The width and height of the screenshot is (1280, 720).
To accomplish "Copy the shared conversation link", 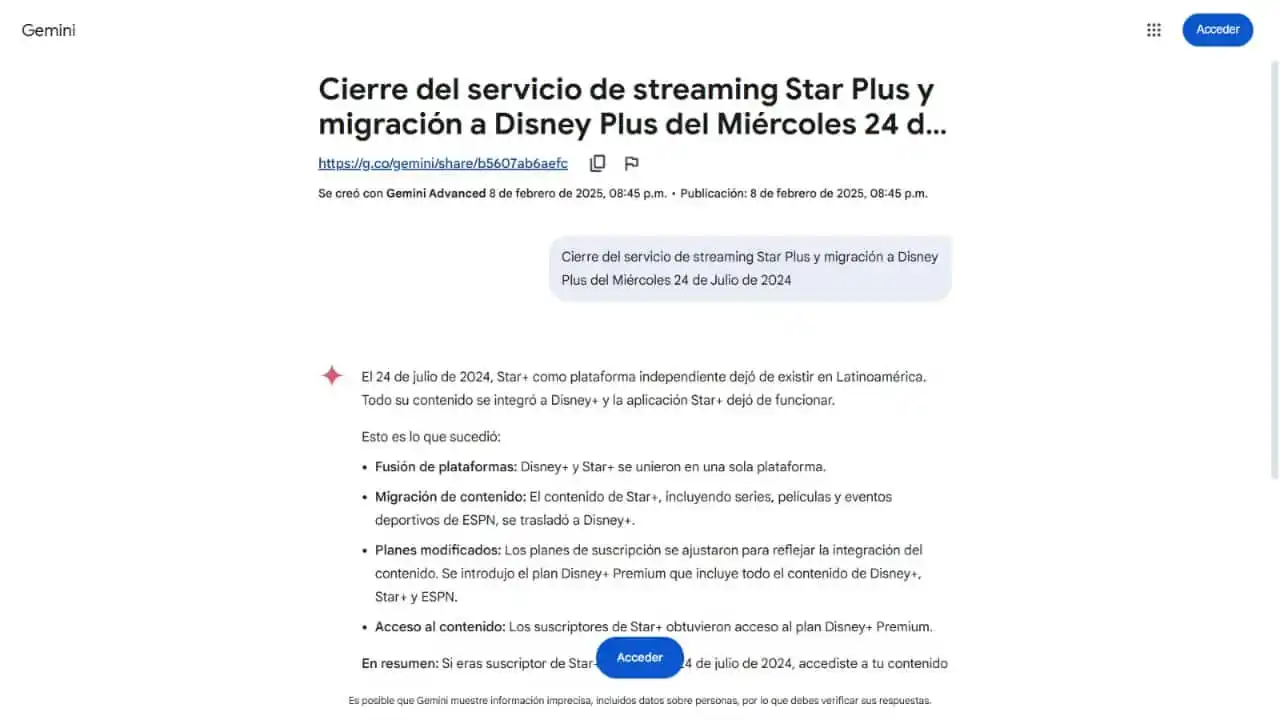I will click(x=598, y=163).
